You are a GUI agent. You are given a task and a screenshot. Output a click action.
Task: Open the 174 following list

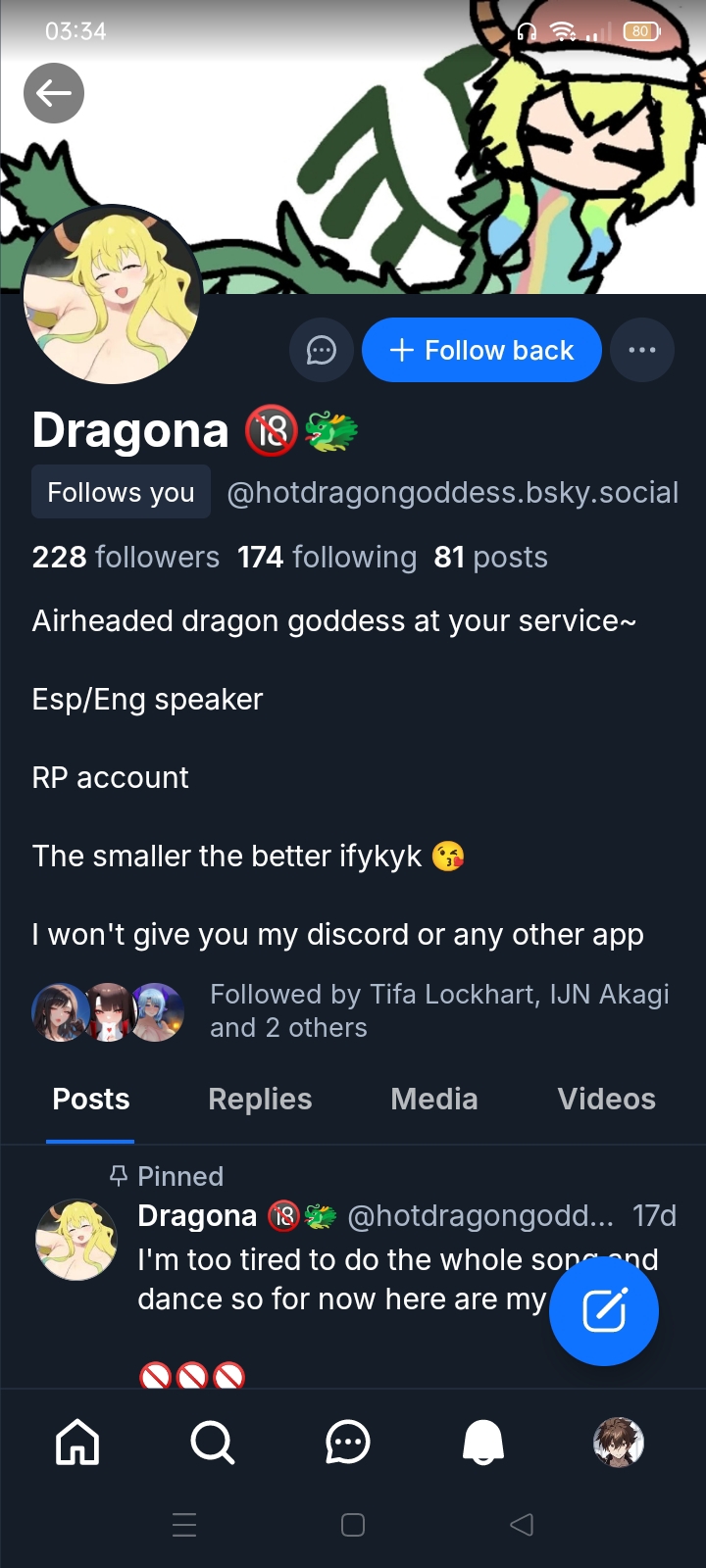tap(327, 557)
